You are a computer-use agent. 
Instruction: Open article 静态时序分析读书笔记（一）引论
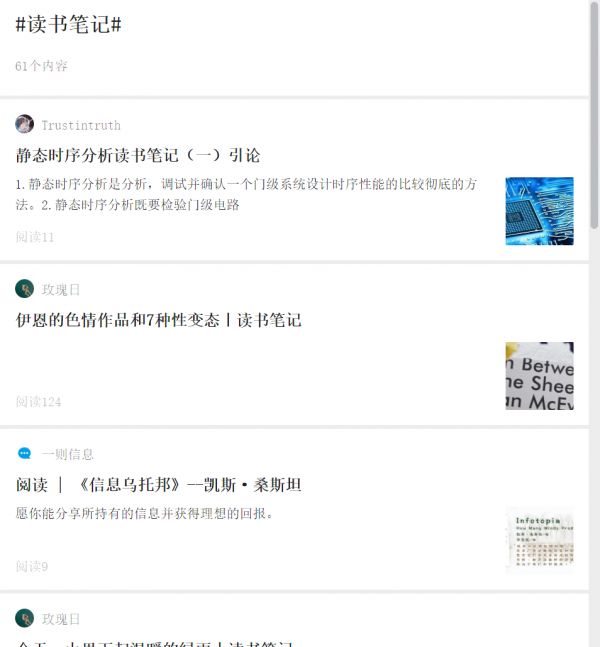[138, 156]
